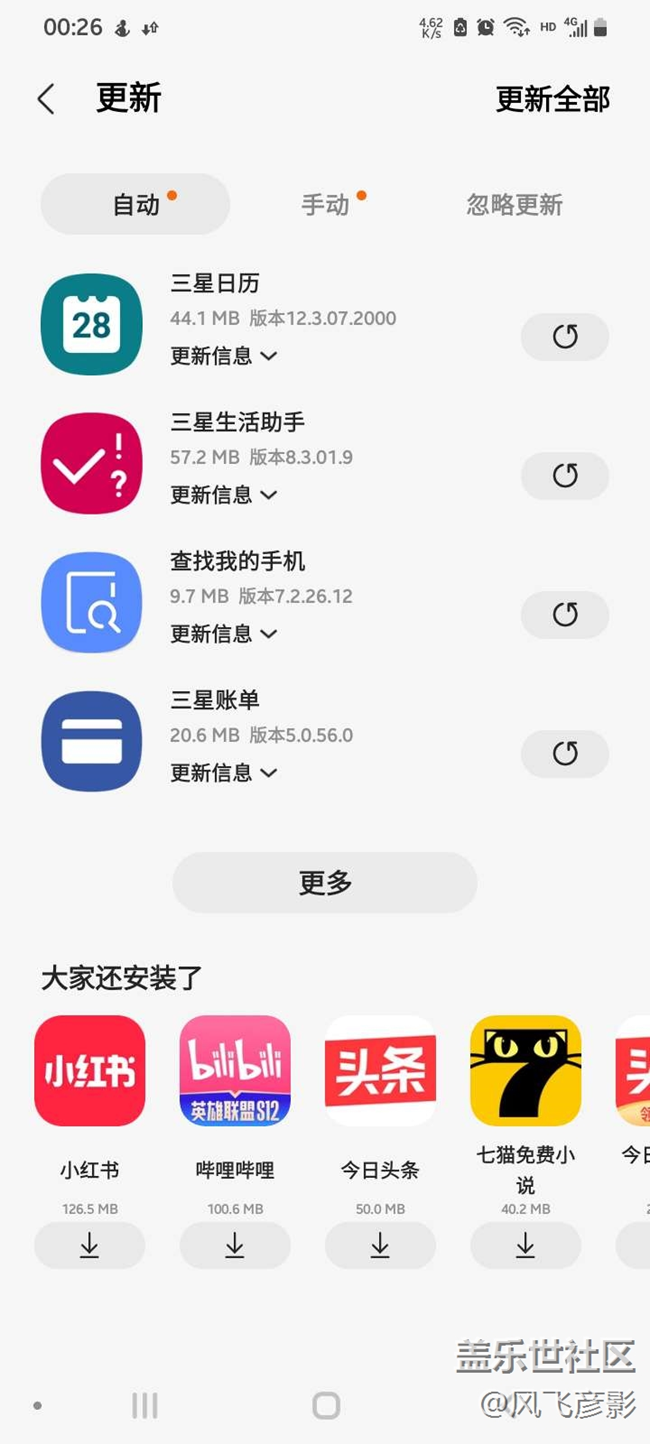Screen dimensions: 650x1444
Task: Update 三星日历 with its refresh button
Action: 565,337
